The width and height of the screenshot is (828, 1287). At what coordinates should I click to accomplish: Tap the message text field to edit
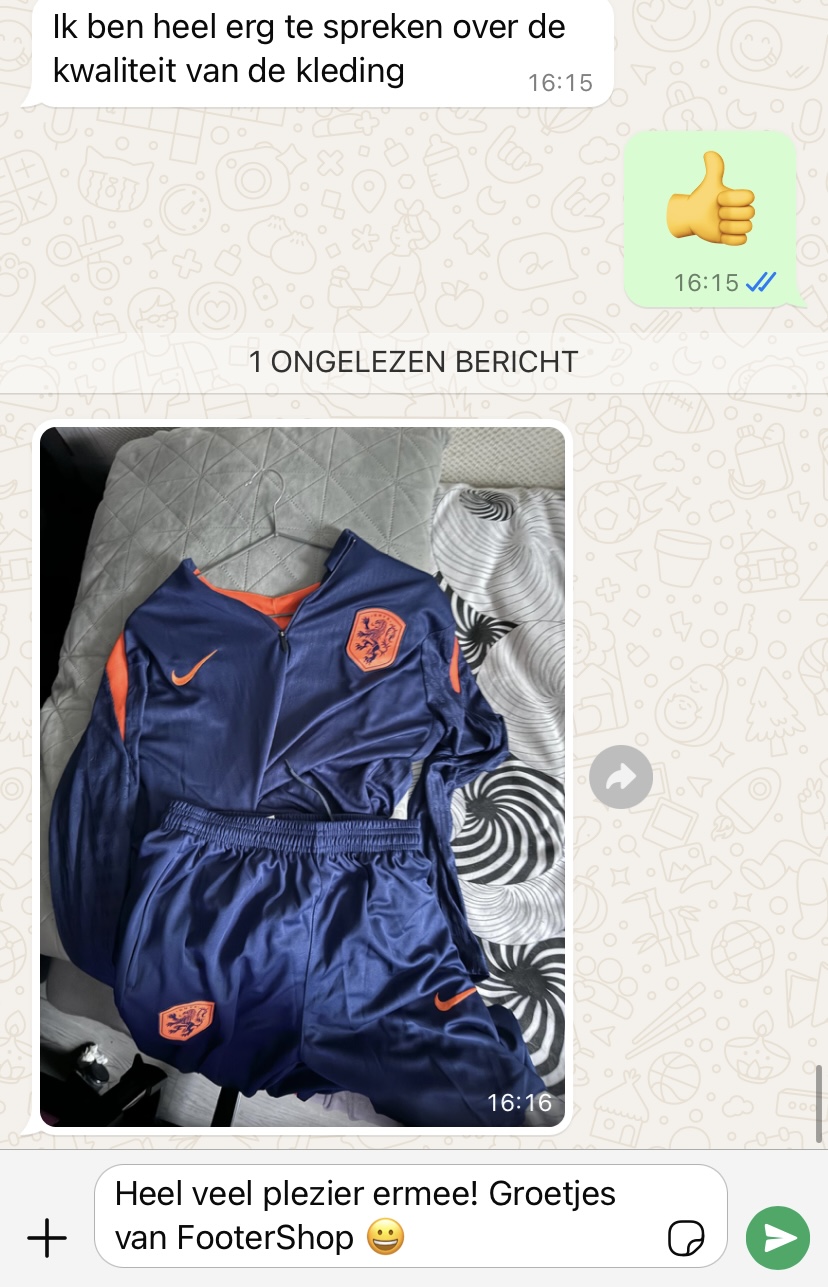point(380,1215)
